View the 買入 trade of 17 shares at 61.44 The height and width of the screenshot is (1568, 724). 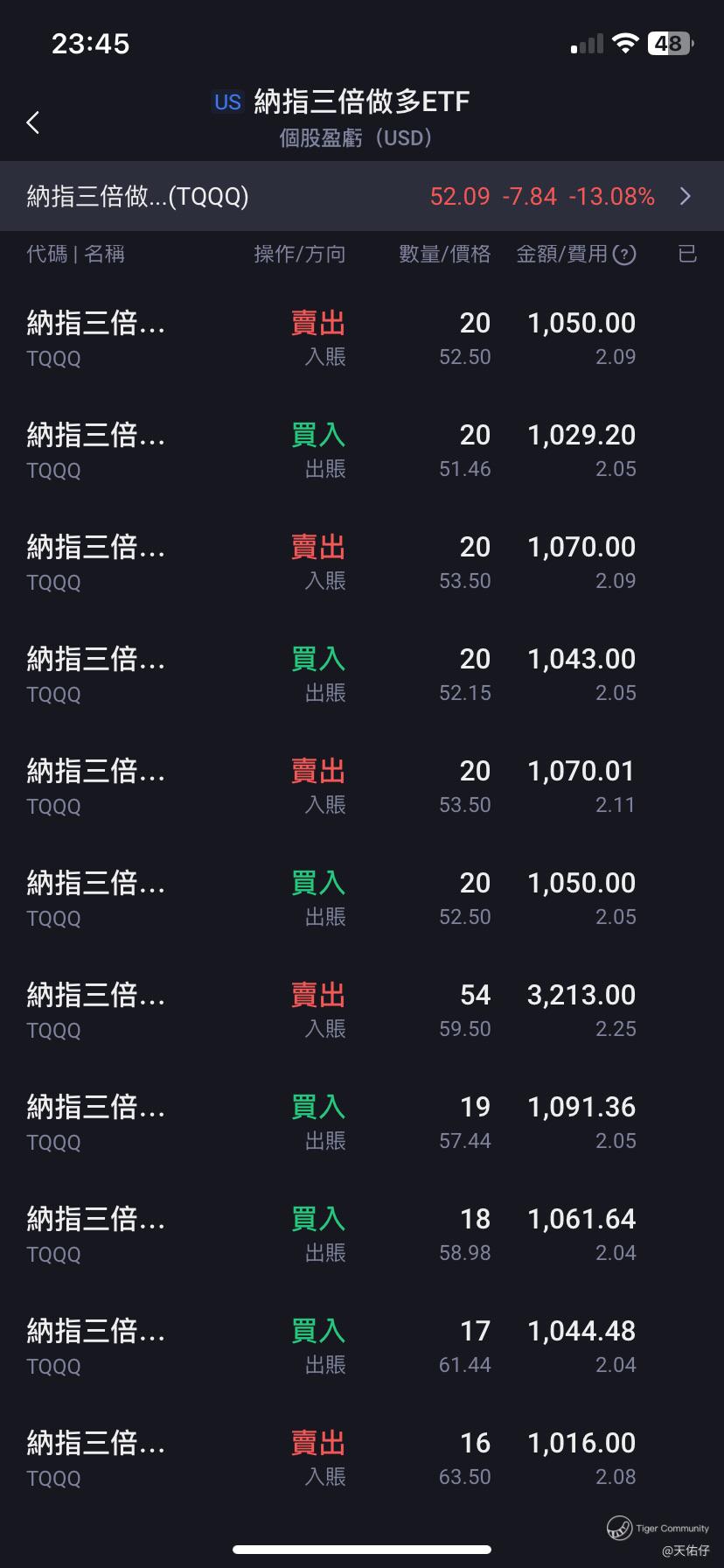click(362, 1347)
